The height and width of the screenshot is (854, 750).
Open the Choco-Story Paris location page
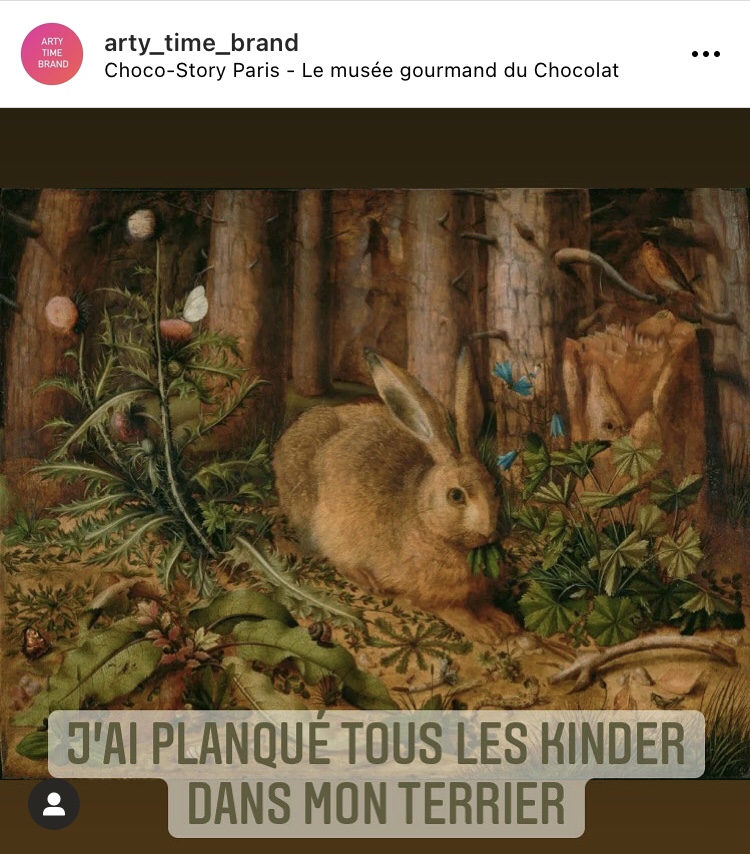point(361,70)
